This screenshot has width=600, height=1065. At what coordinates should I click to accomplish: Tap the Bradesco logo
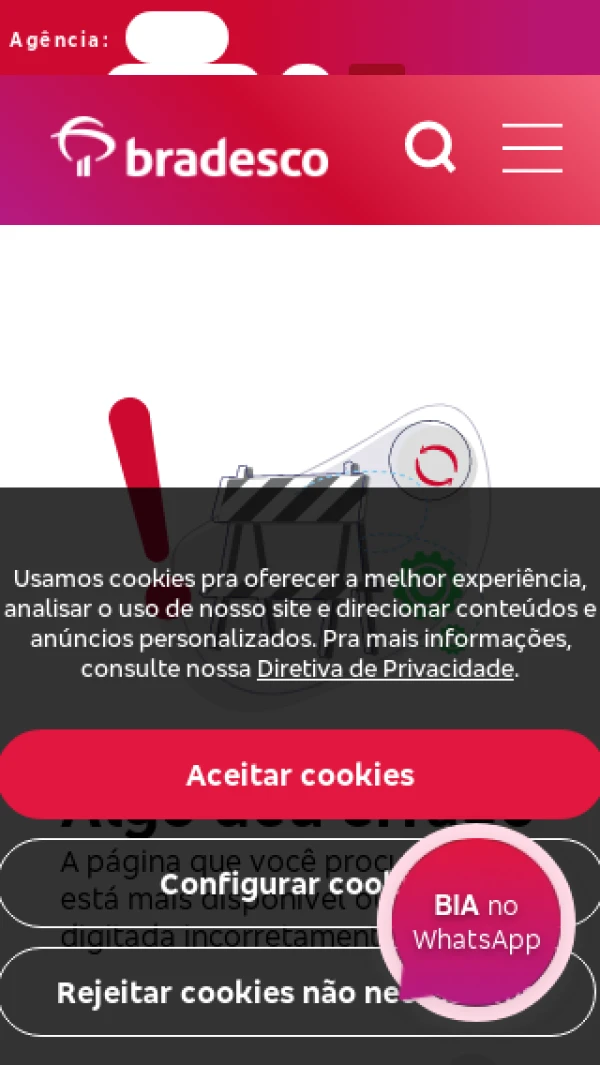tap(190, 148)
